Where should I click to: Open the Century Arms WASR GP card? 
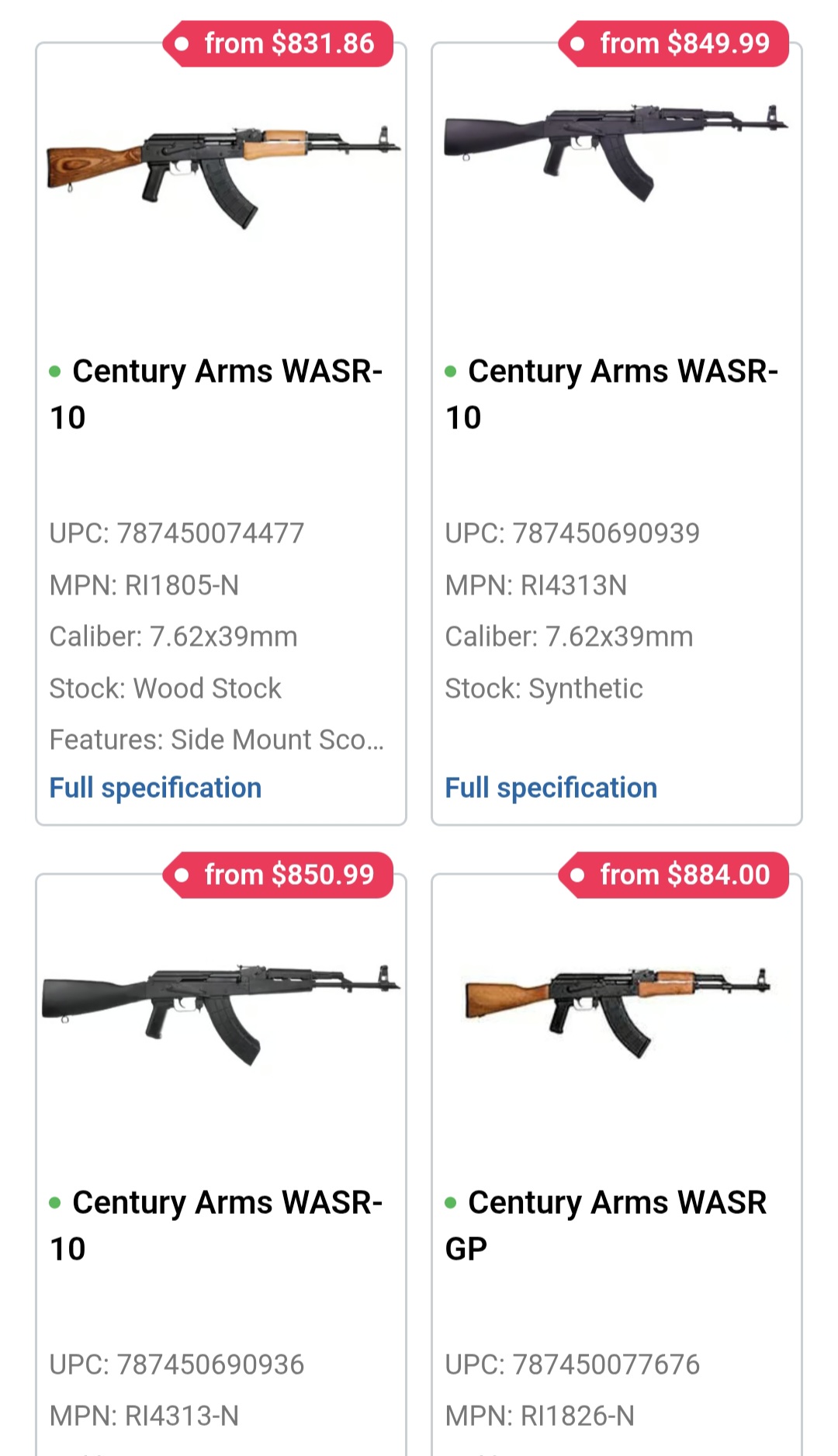coord(617,1164)
